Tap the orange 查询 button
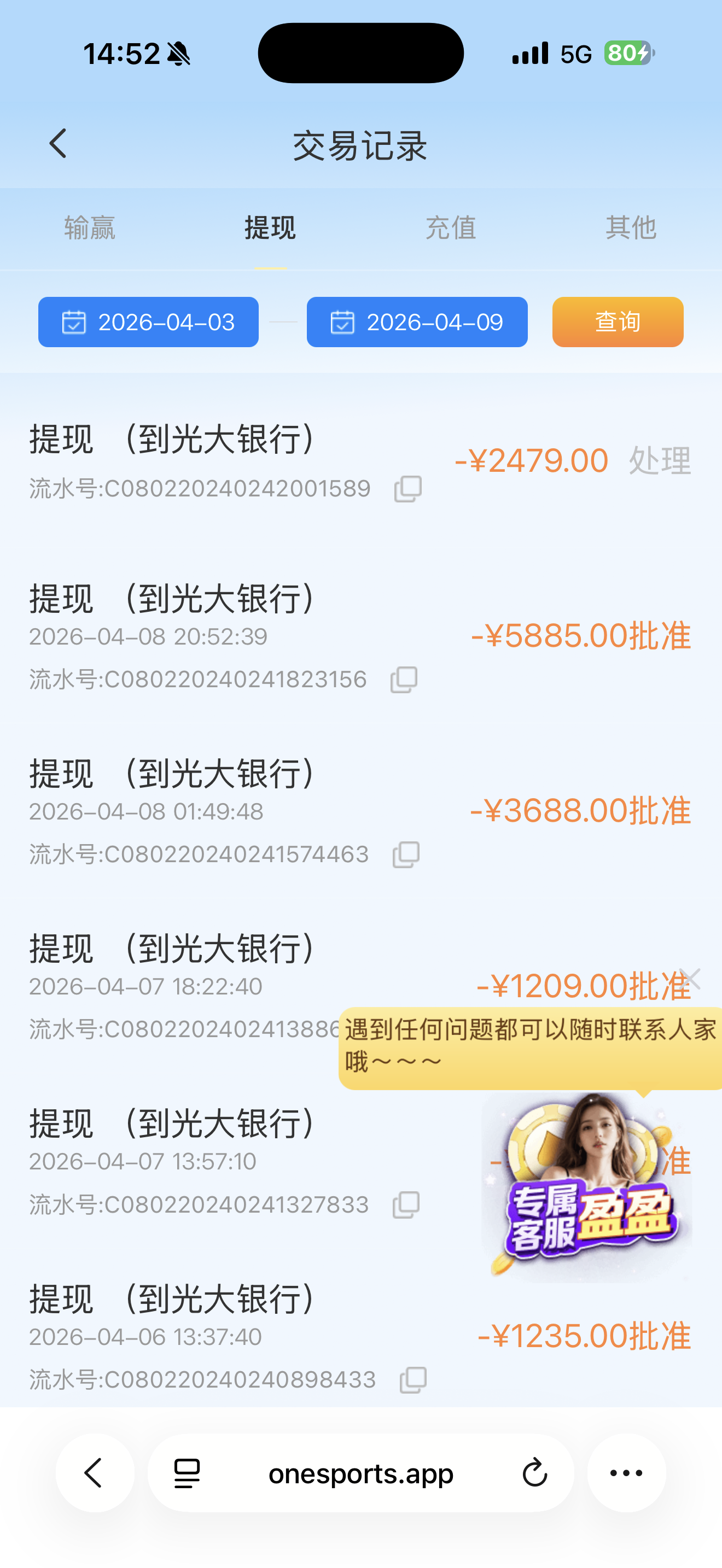This screenshot has width=722, height=1568. tap(618, 322)
